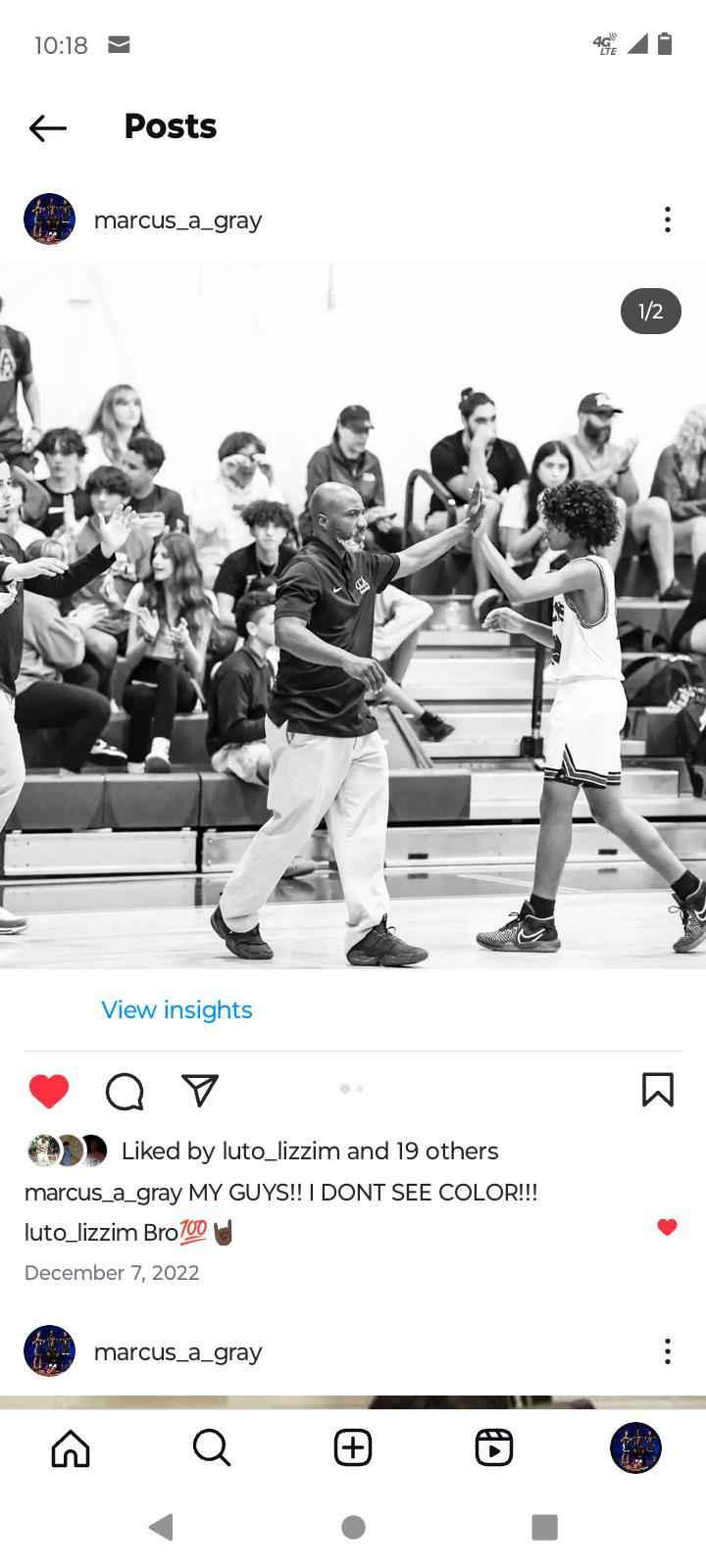
Task: Go to the Home feed tab
Action: [71, 1447]
